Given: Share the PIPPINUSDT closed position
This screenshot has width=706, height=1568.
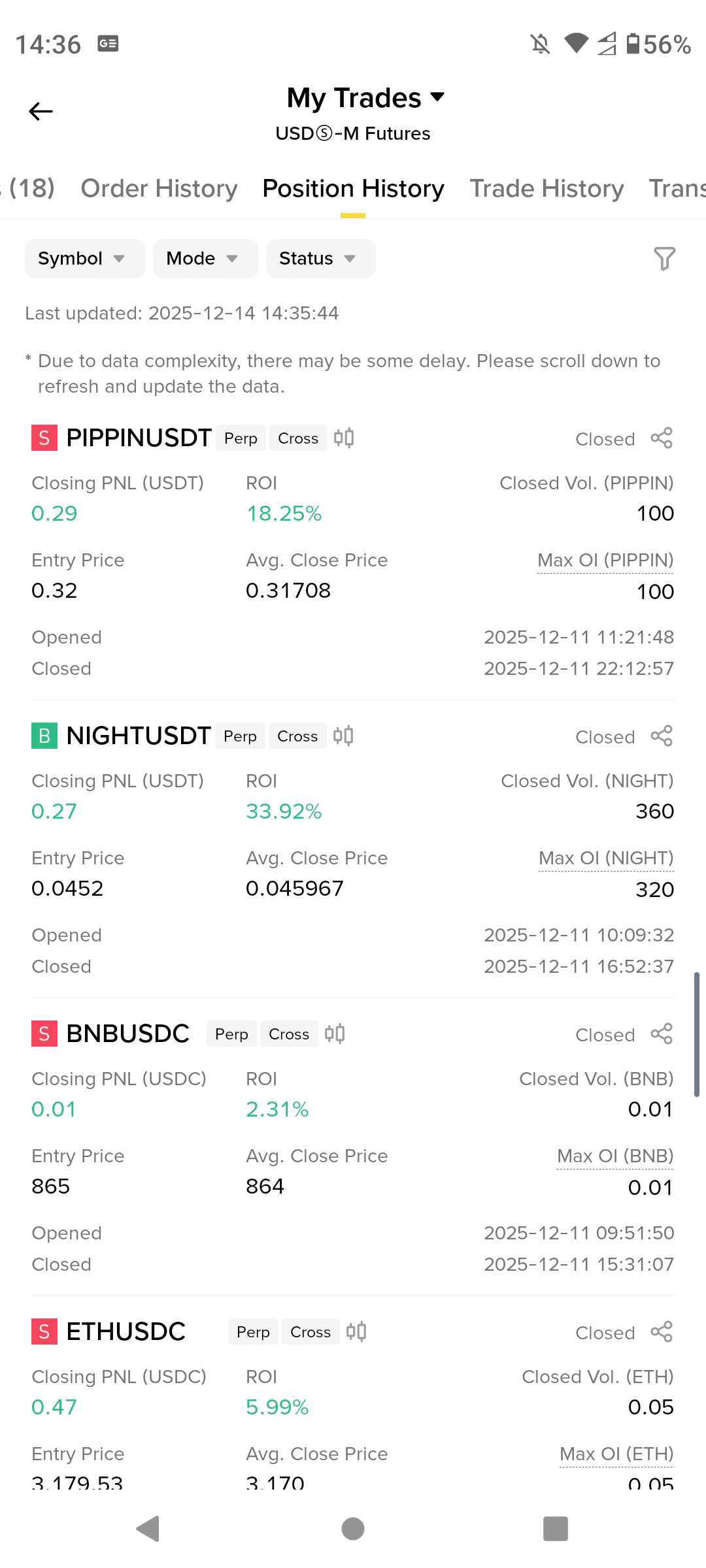Looking at the screenshot, I should pyautogui.click(x=662, y=438).
